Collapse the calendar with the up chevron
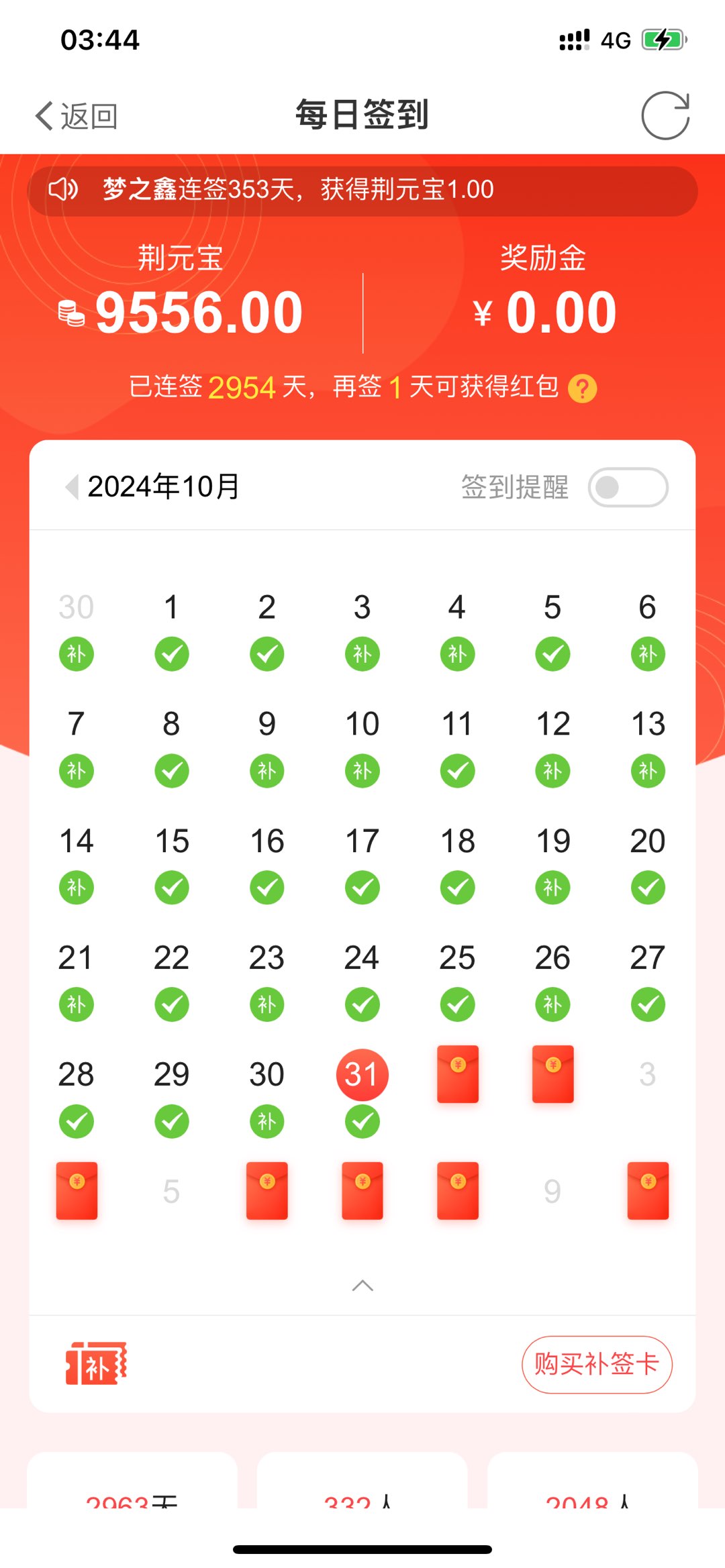This screenshot has width=725, height=1568. (x=362, y=1286)
